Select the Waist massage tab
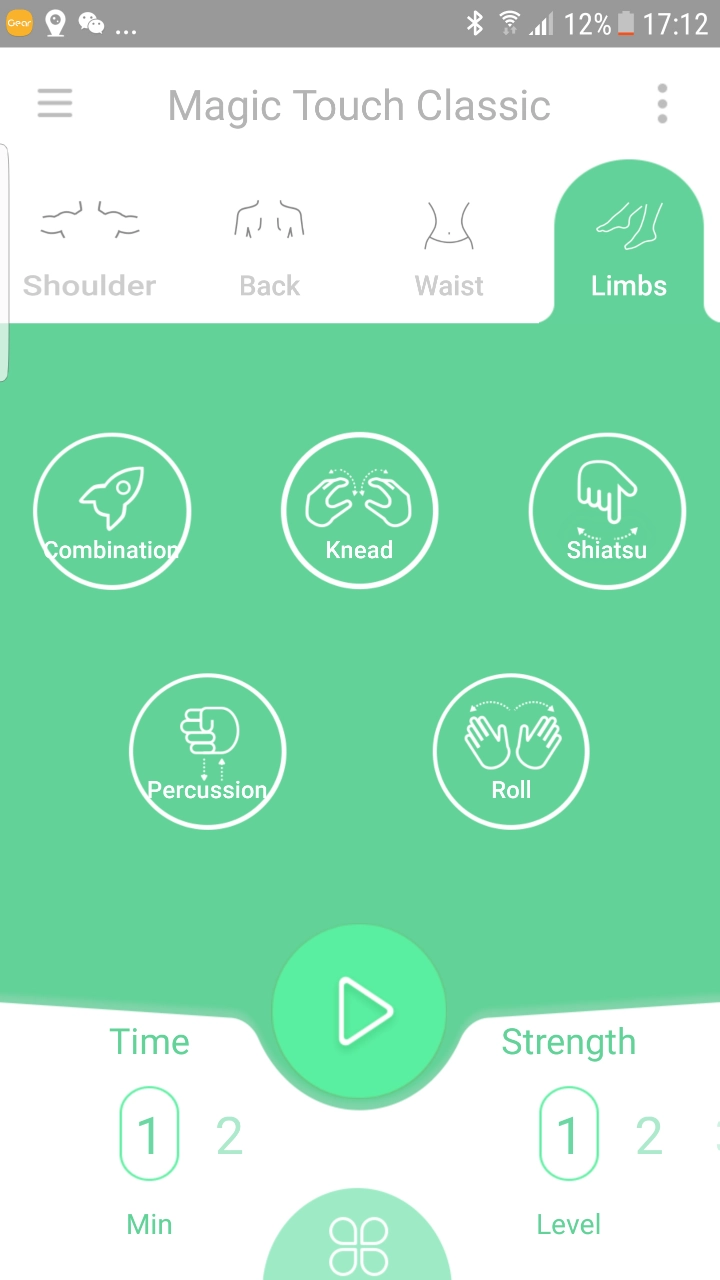 point(448,245)
